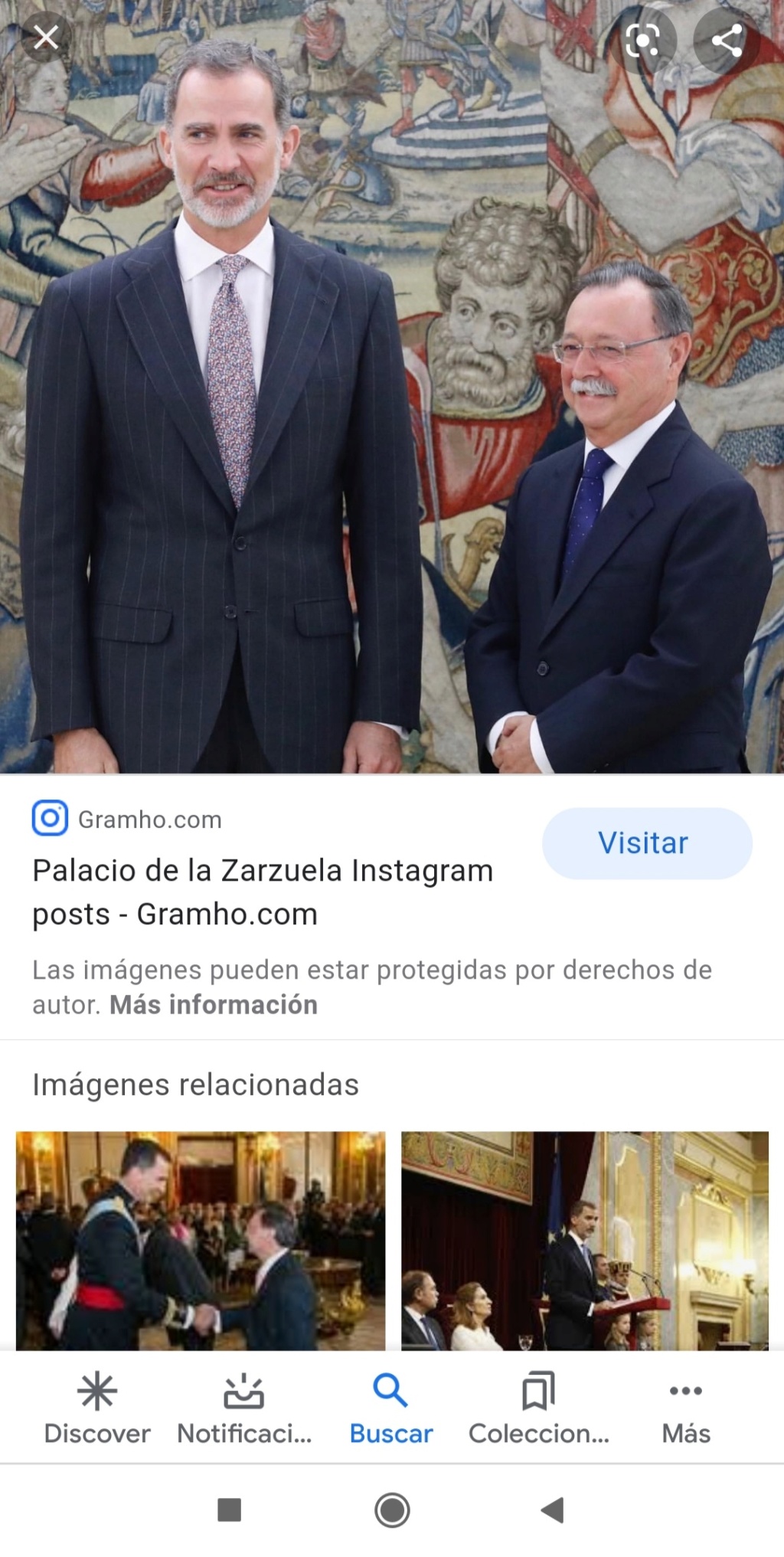Go to the Colecciones tab
784x1557 pixels.
[538, 1409]
